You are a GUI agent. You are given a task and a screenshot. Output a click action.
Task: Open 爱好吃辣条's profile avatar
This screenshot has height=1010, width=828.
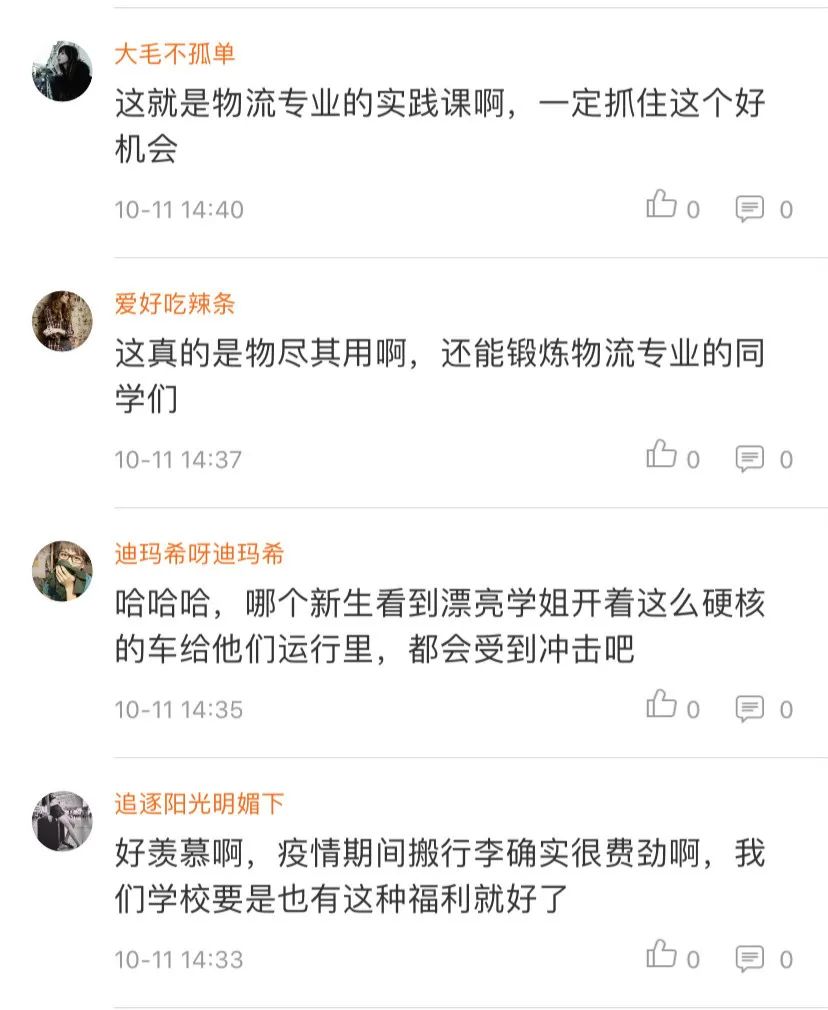click(62, 322)
